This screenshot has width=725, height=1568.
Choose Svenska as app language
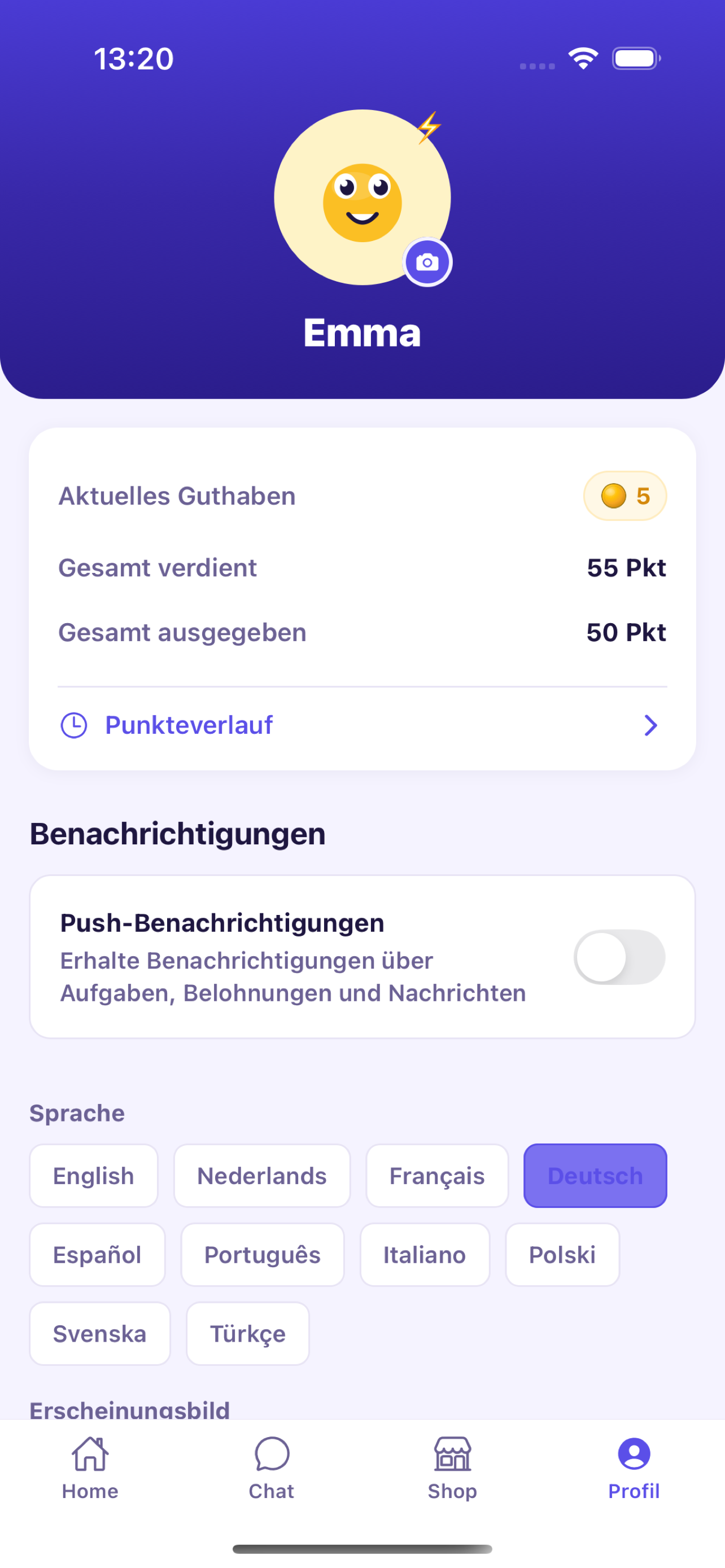100,1334
